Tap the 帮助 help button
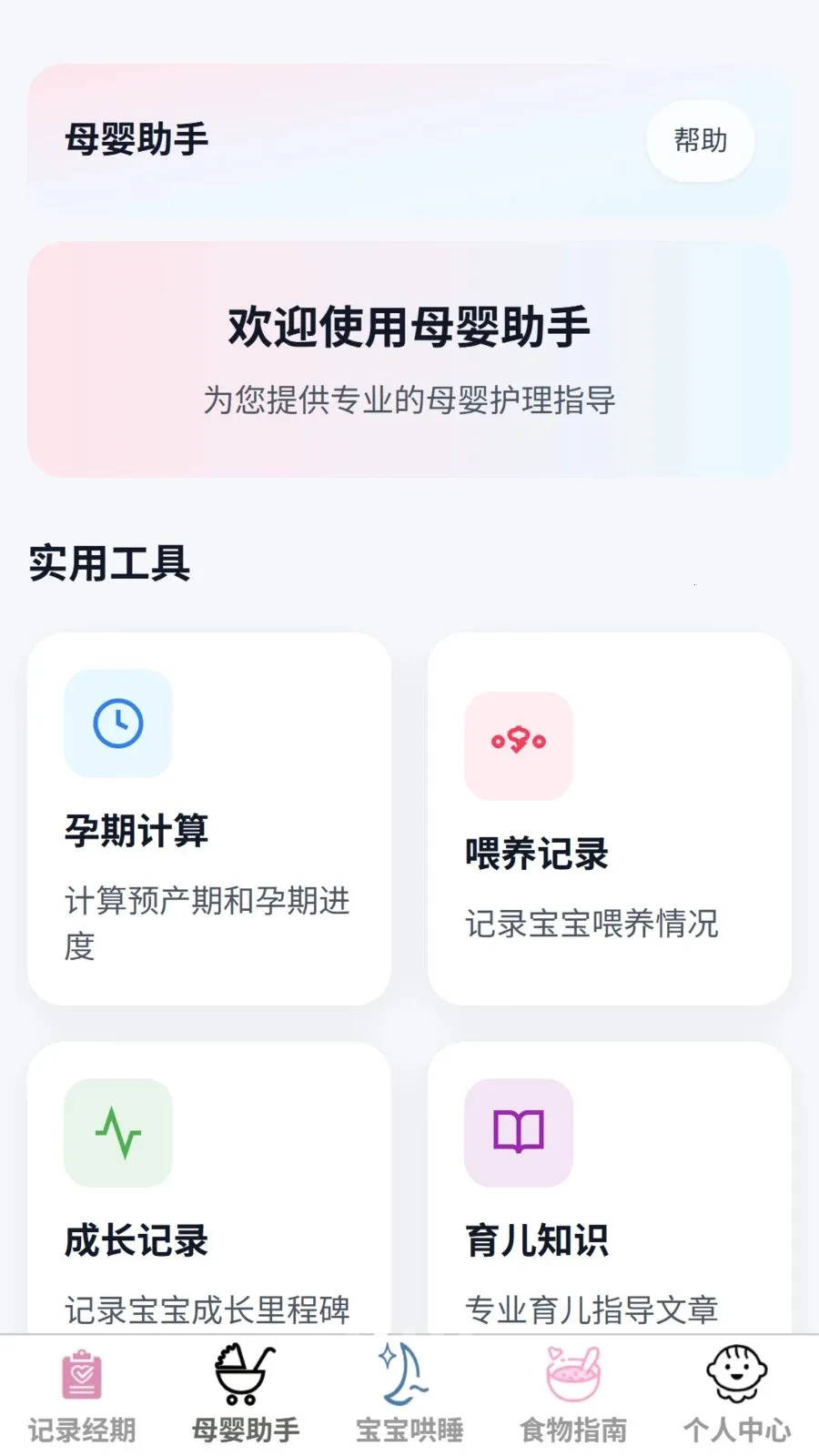This screenshot has width=819, height=1456. [x=700, y=141]
